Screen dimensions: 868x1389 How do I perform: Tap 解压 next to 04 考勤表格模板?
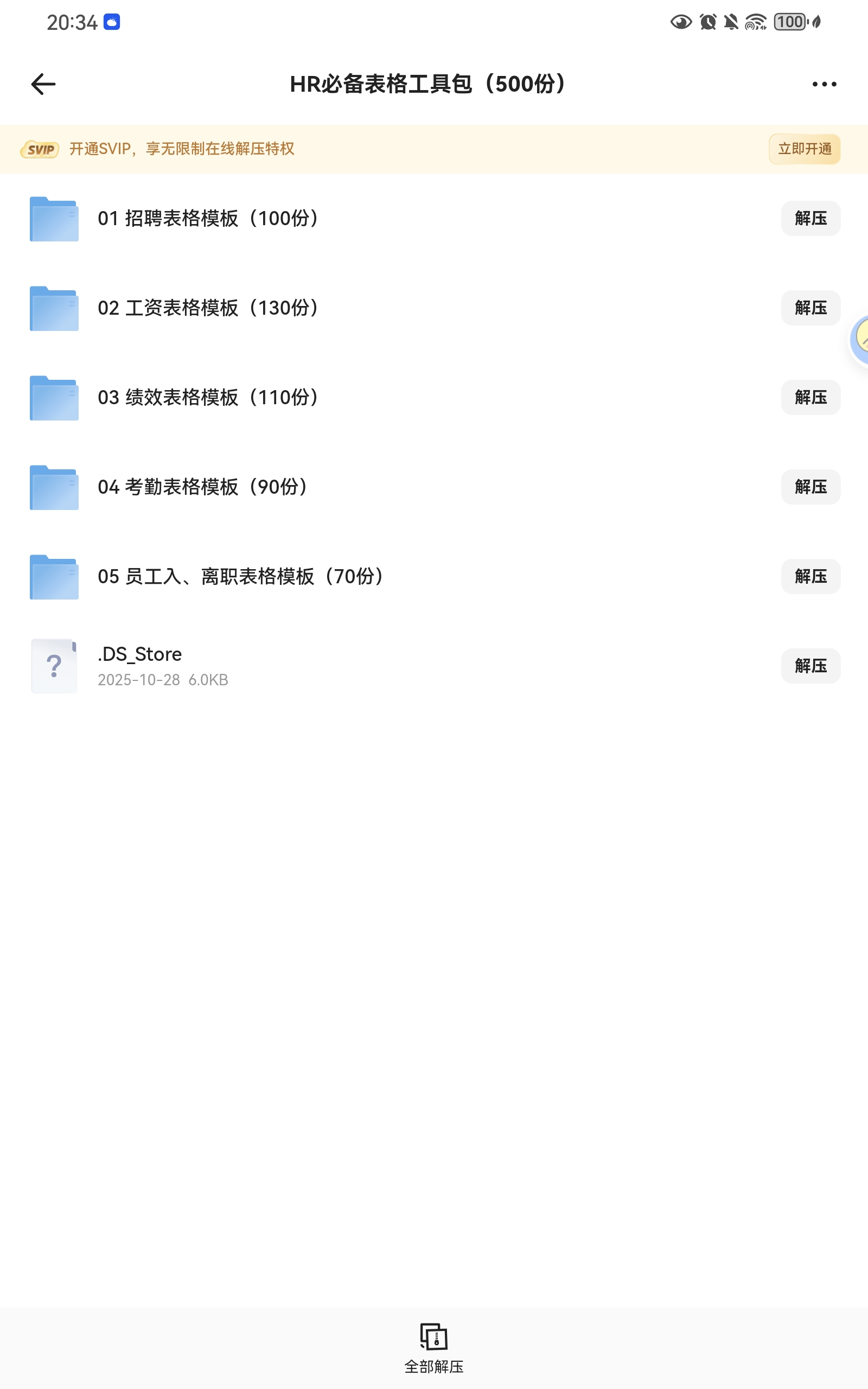(x=810, y=487)
